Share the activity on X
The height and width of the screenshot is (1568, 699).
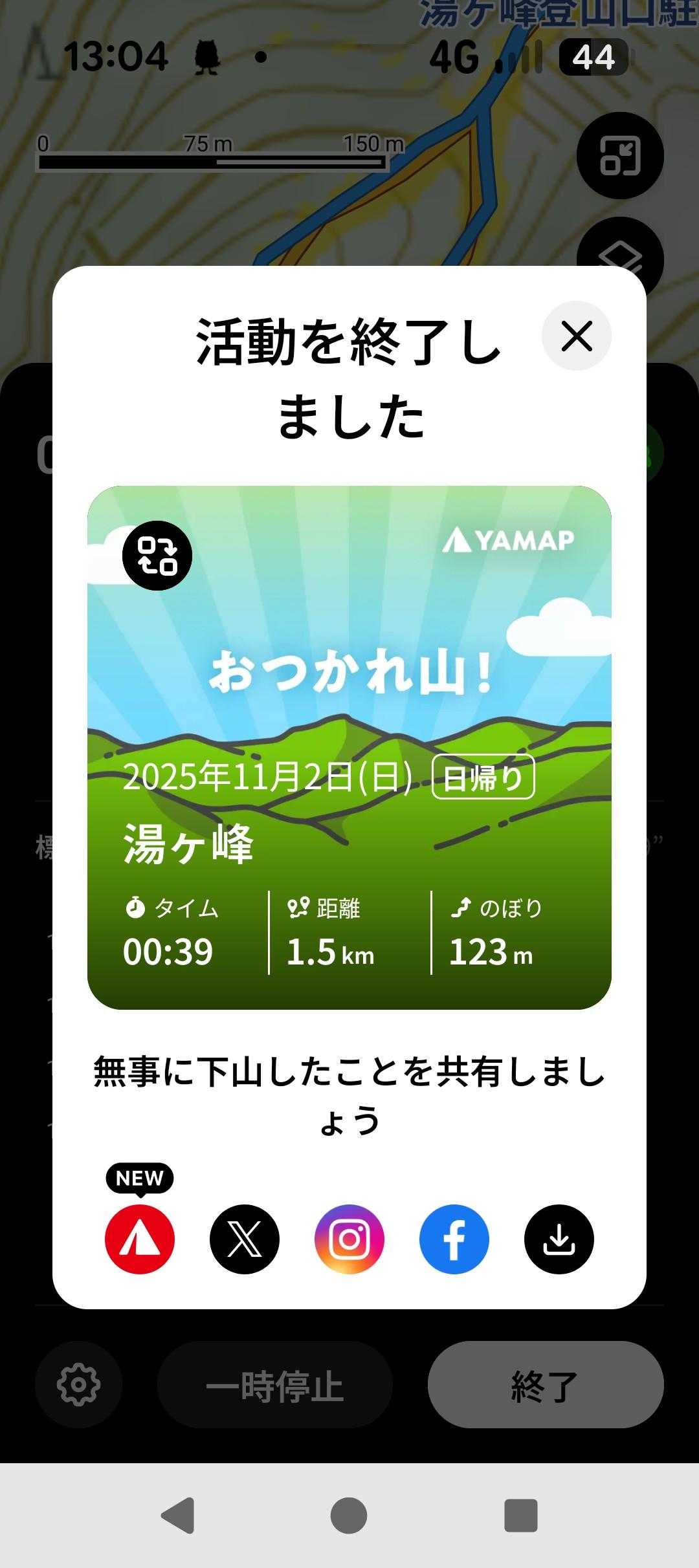point(245,1239)
